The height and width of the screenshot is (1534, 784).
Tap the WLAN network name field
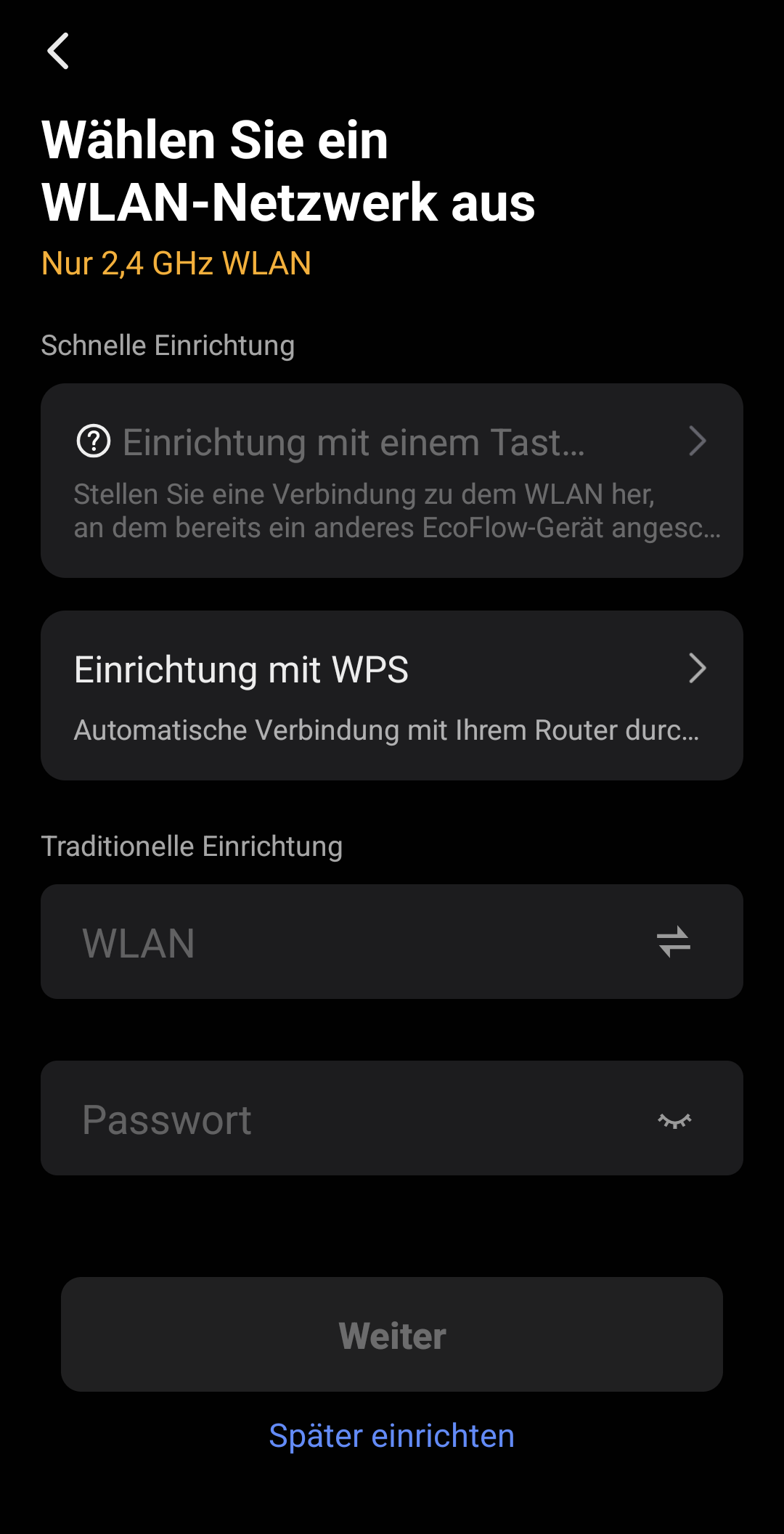(392, 942)
